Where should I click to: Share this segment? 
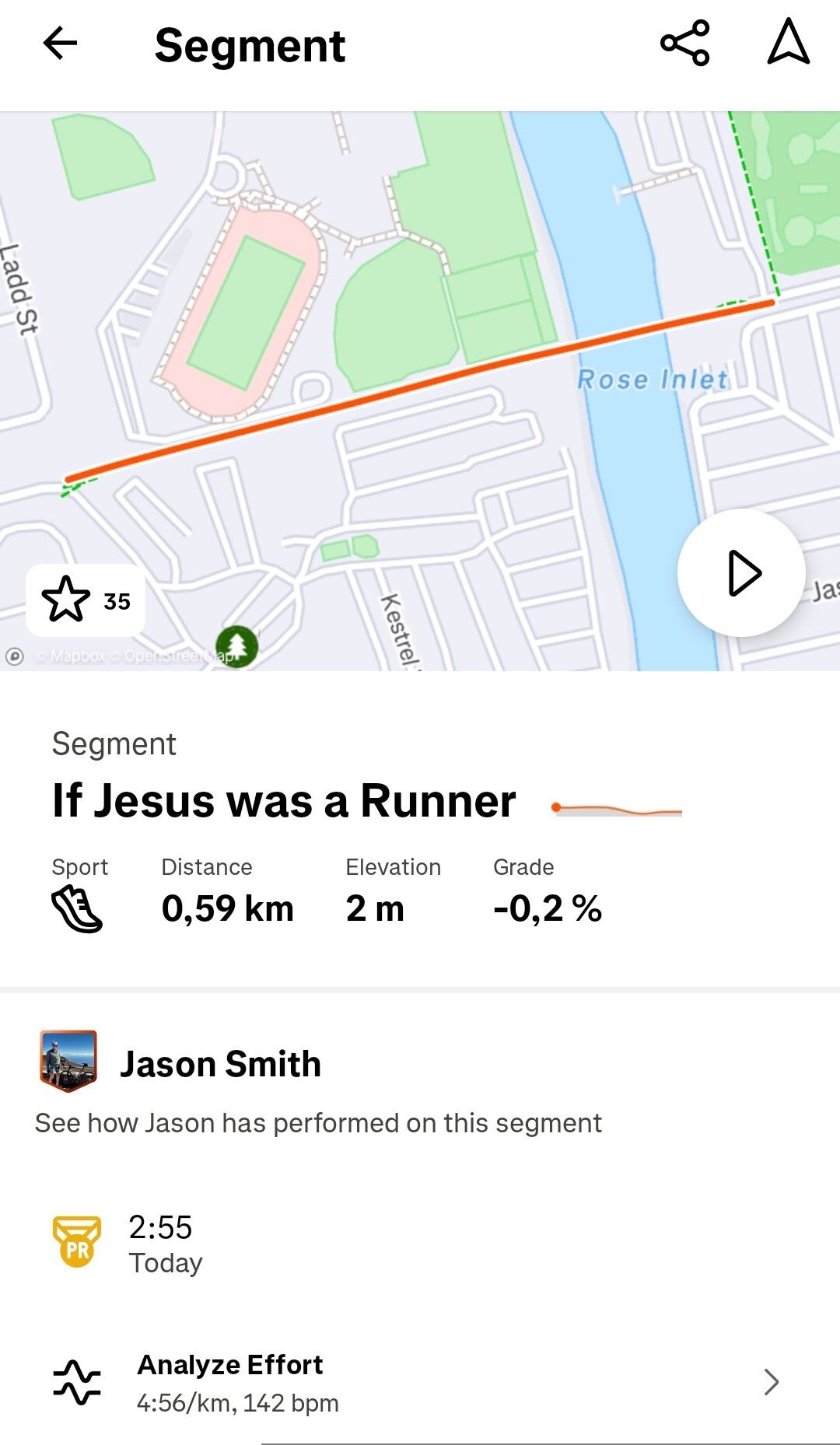click(x=684, y=44)
